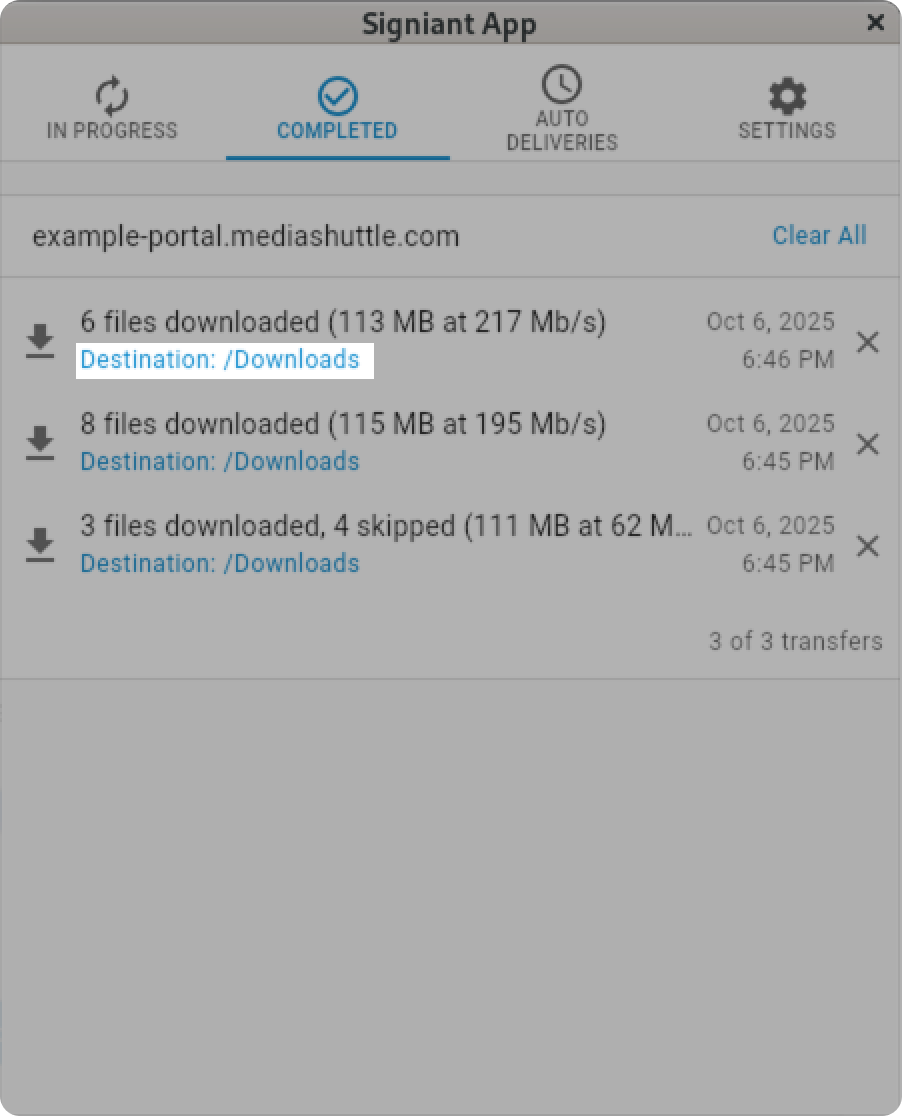Open the Auto Deliveries tab
Viewport: 902px width, 1116px height.
tap(562, 110)
